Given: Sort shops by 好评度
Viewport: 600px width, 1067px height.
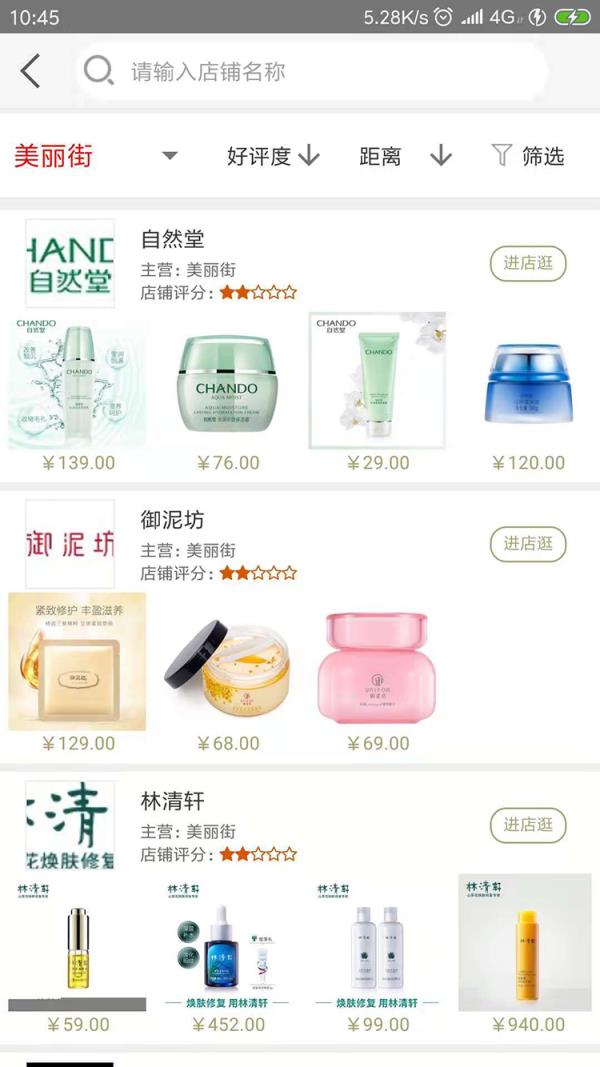Looking at the screenshot, I should tap(272, 156).
